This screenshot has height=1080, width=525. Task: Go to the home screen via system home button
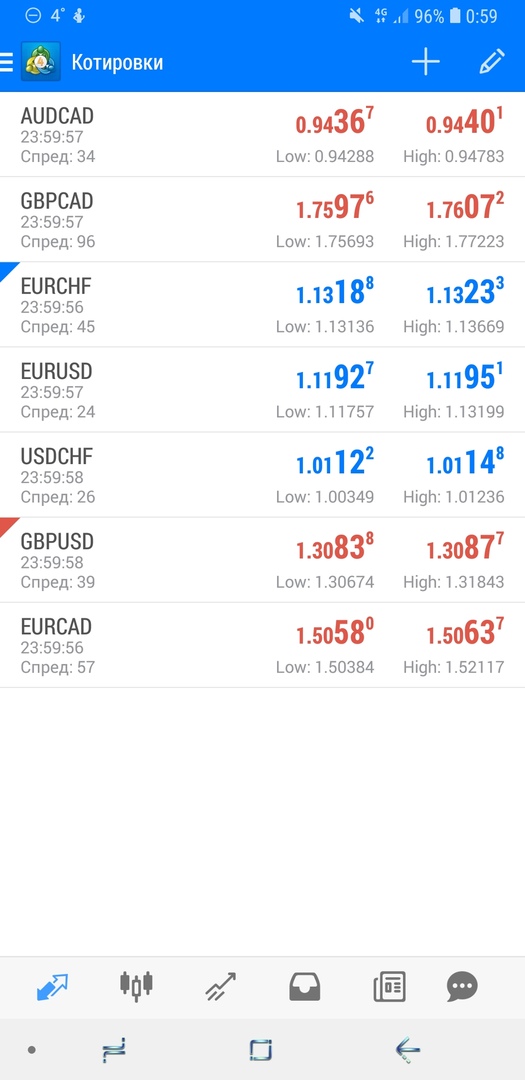(261, 1050)
